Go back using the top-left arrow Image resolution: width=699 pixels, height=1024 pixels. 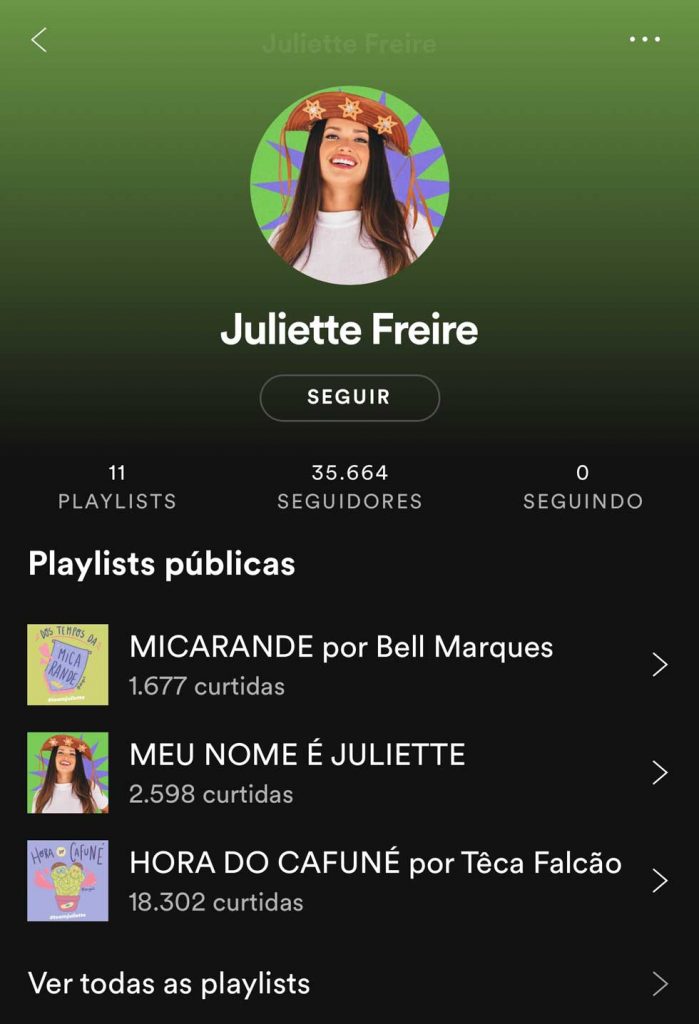pyautogui.click(x=39, y=40)
